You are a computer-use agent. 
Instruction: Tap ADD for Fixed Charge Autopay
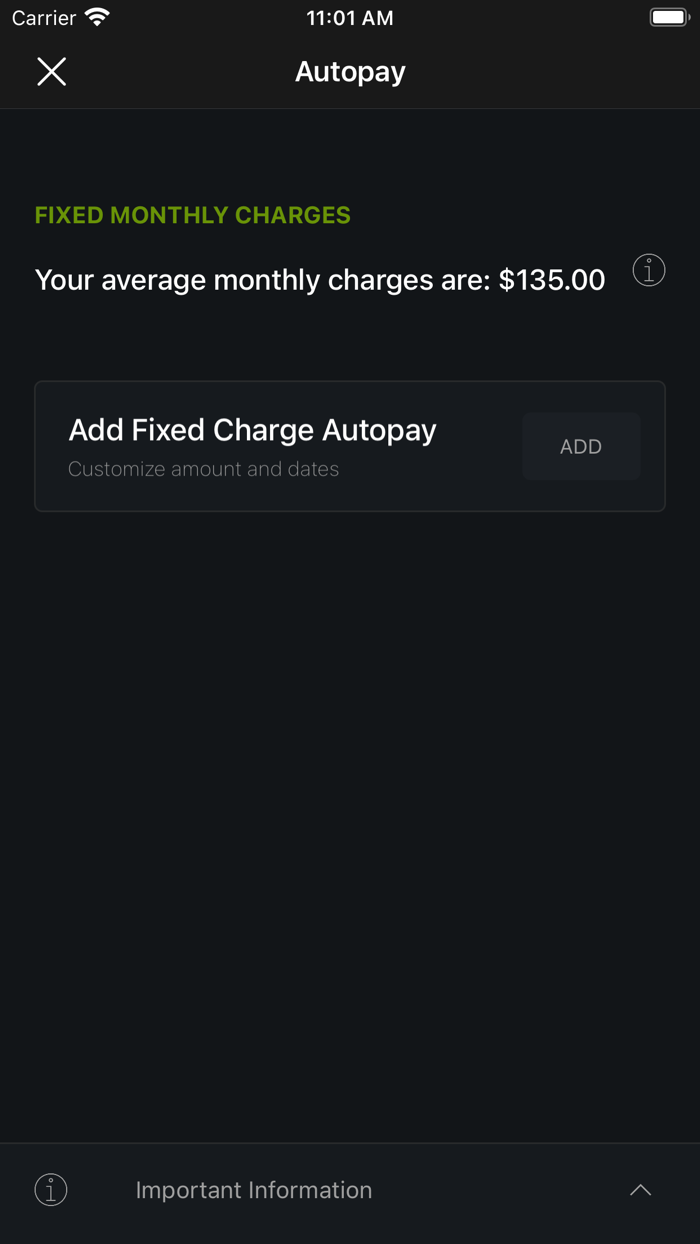(x=581, y=447)
